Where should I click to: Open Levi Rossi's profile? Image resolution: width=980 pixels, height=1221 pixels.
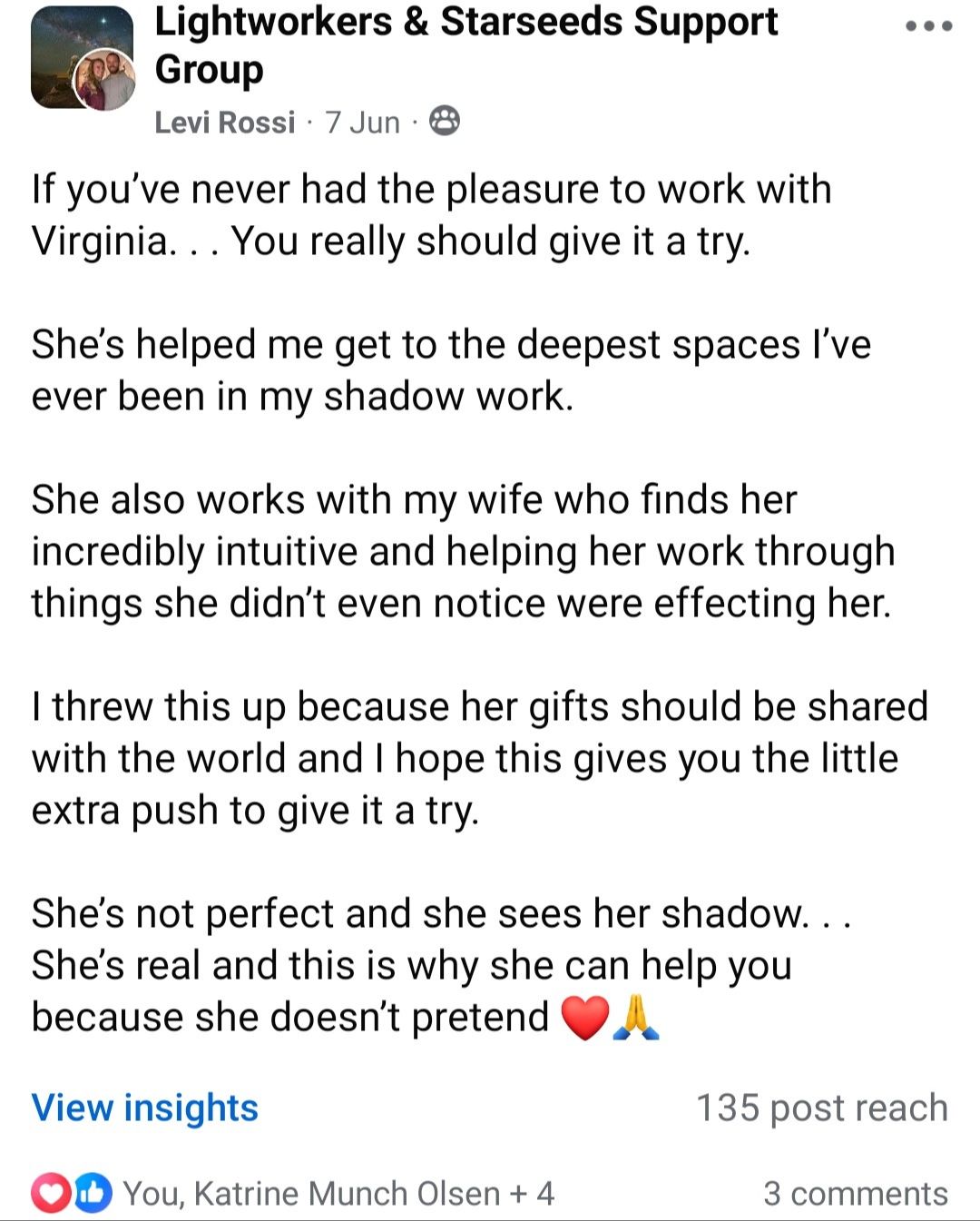pyautogui.click(x=225, y=123)
